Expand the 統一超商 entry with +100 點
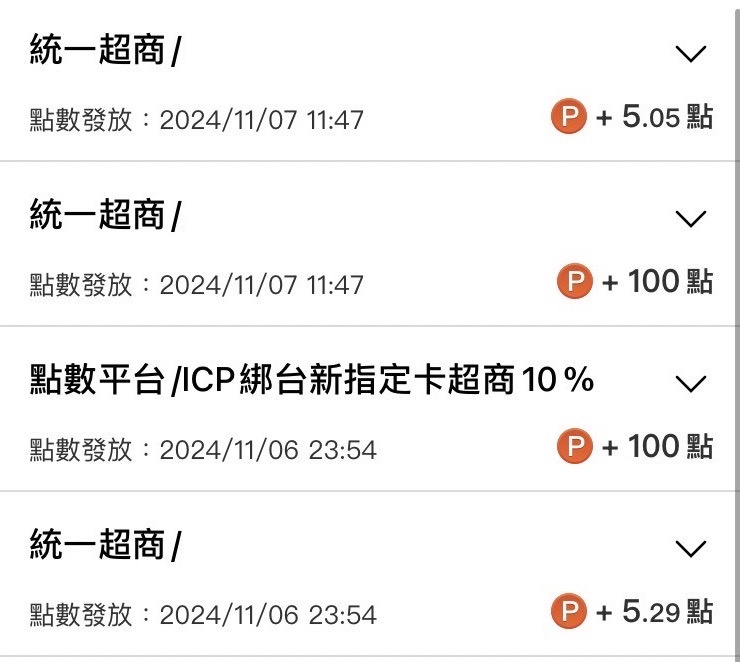Image resolution: width=740 pixels, height=662 pixels. [691, 218]
